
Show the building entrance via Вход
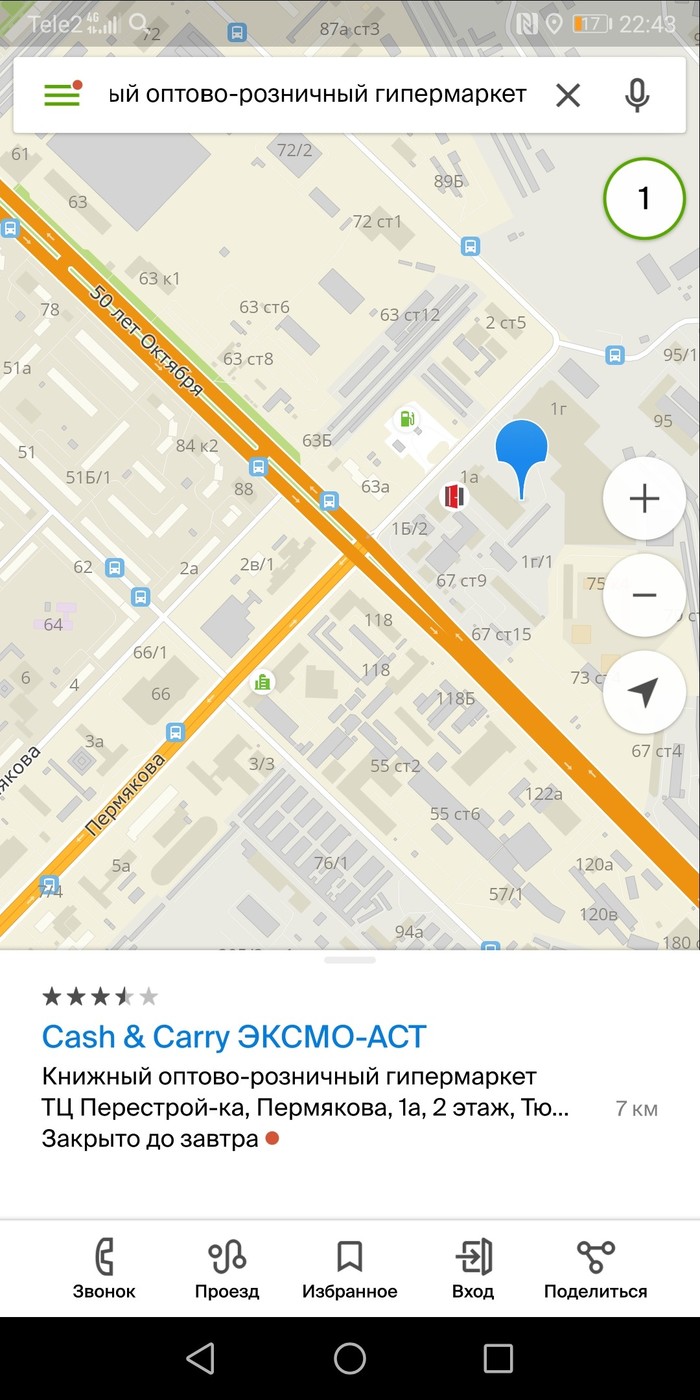473,1268
